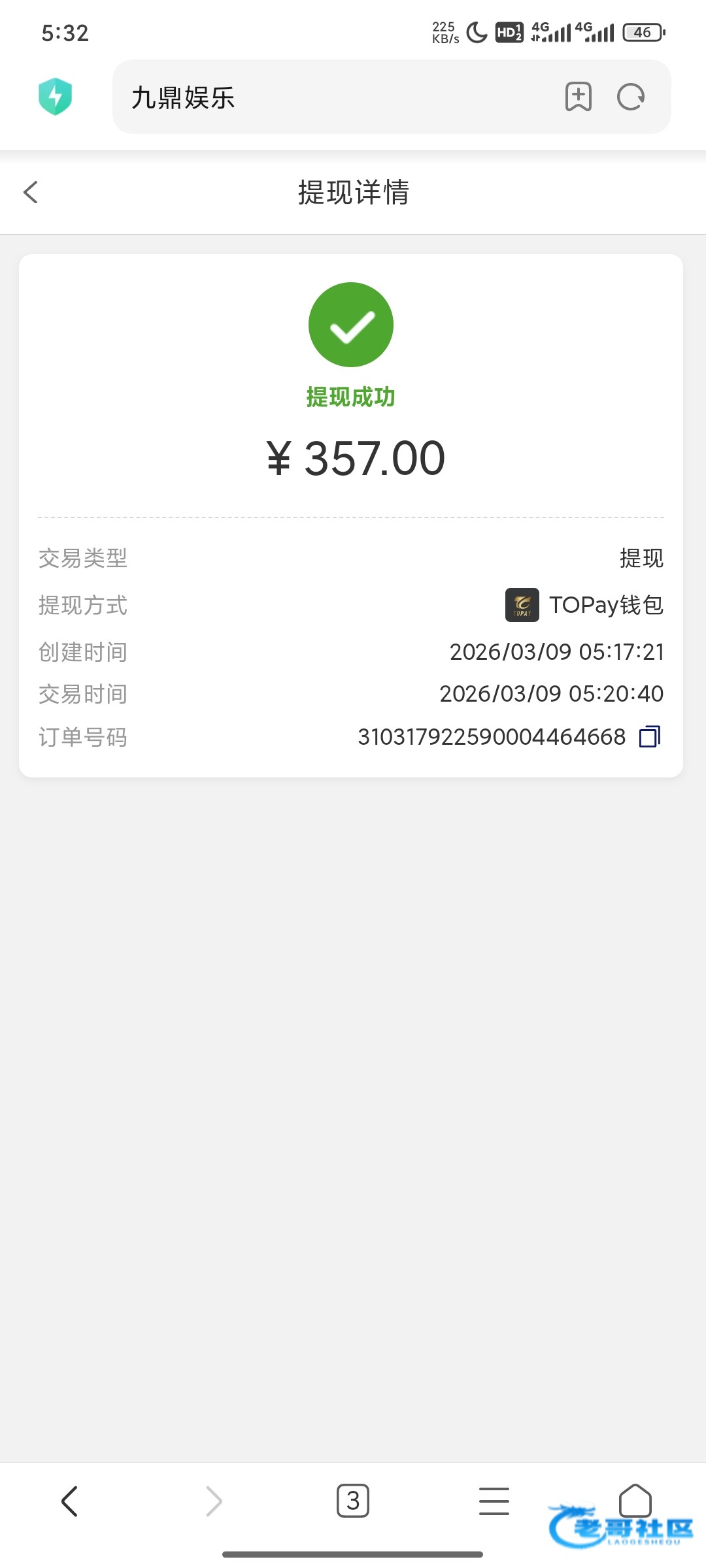Go back from the 提现详情 page

[x=31, y=192]
